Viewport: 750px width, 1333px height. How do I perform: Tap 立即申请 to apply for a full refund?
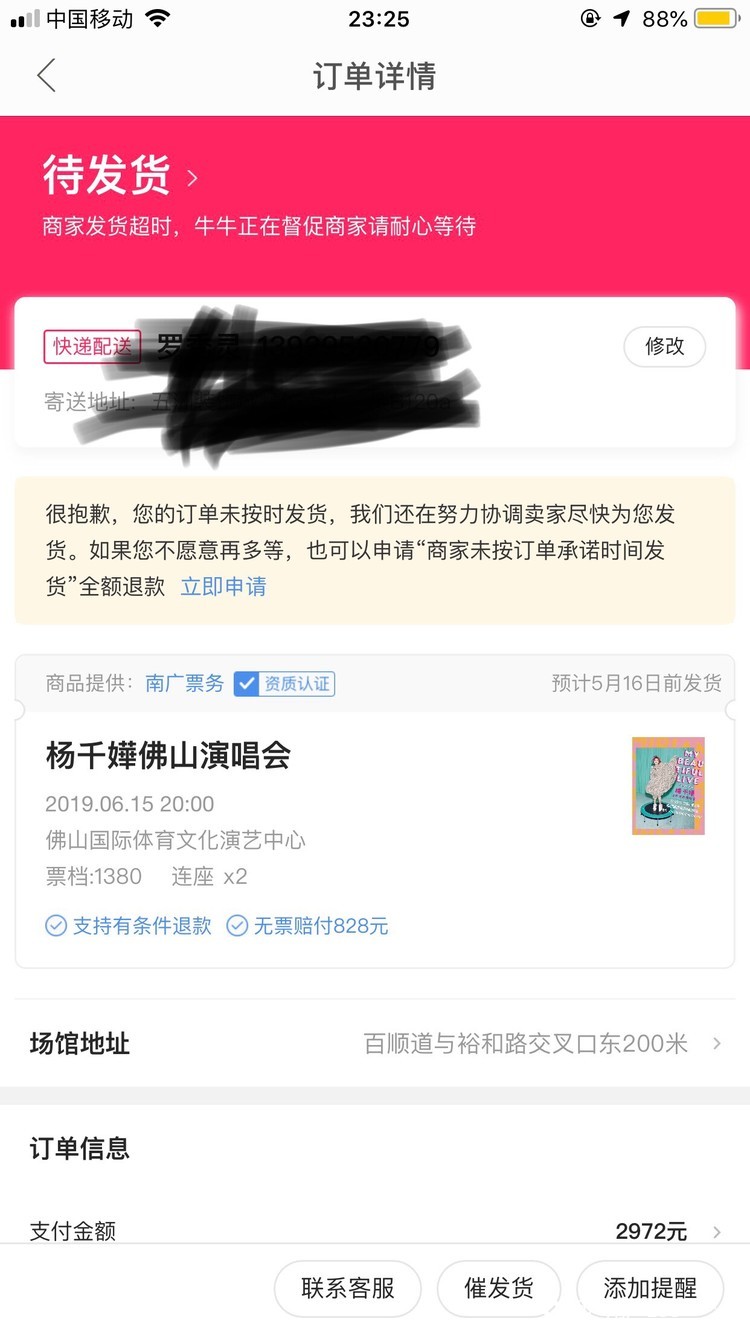click(223, 587)
